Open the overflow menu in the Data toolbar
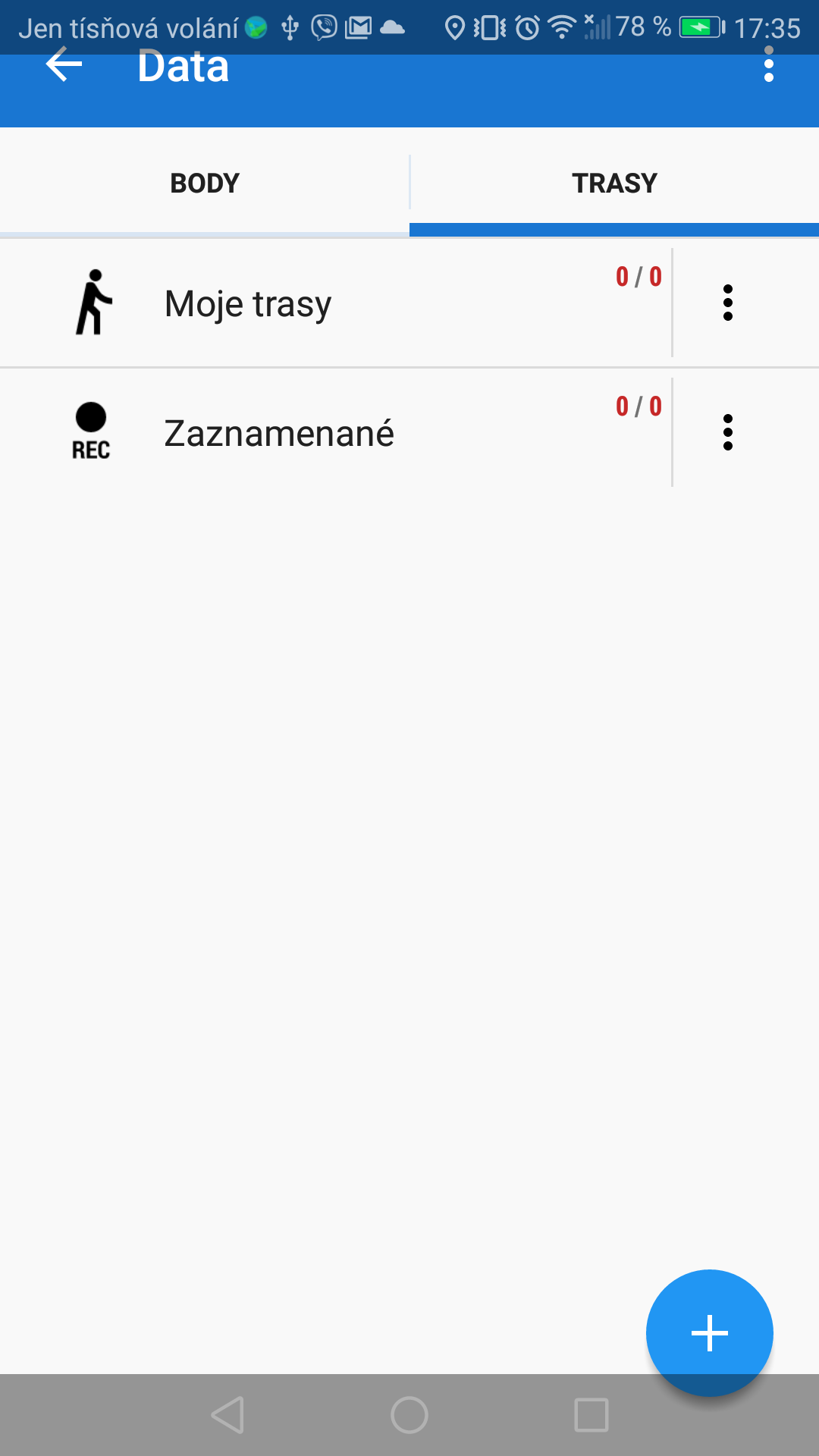 click(768, 66)
